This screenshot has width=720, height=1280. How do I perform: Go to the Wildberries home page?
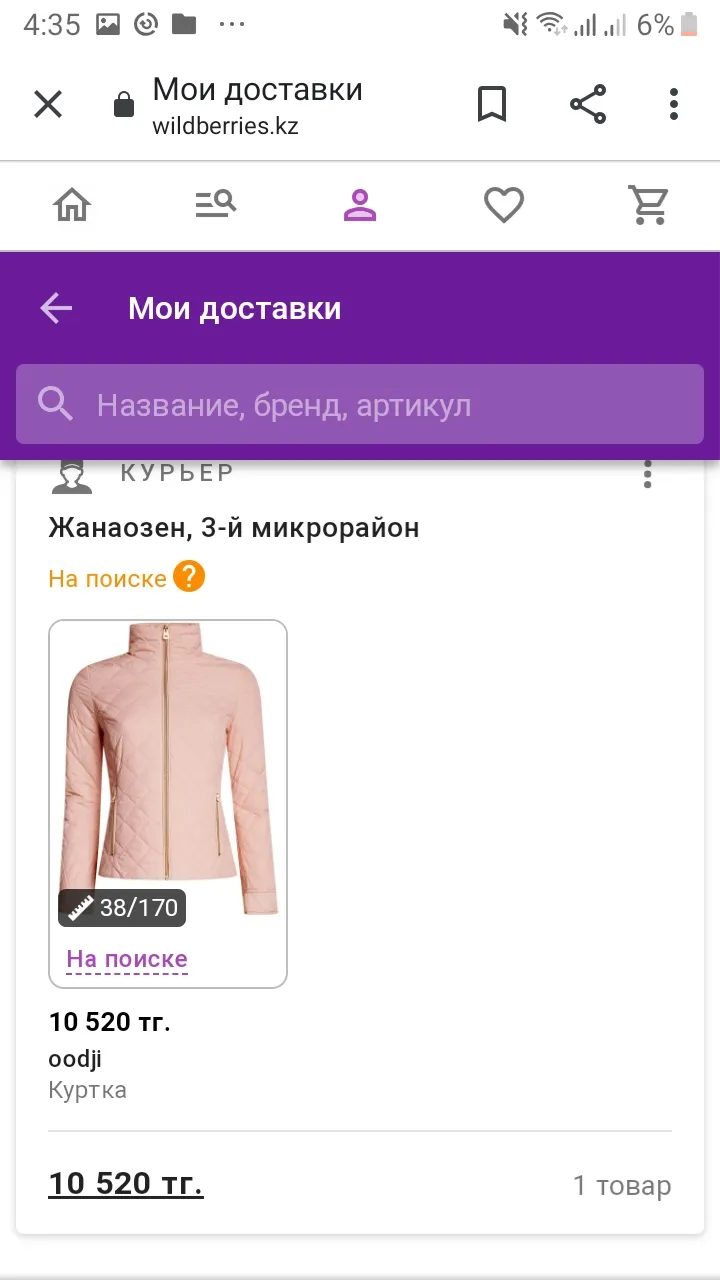point(72,205)
